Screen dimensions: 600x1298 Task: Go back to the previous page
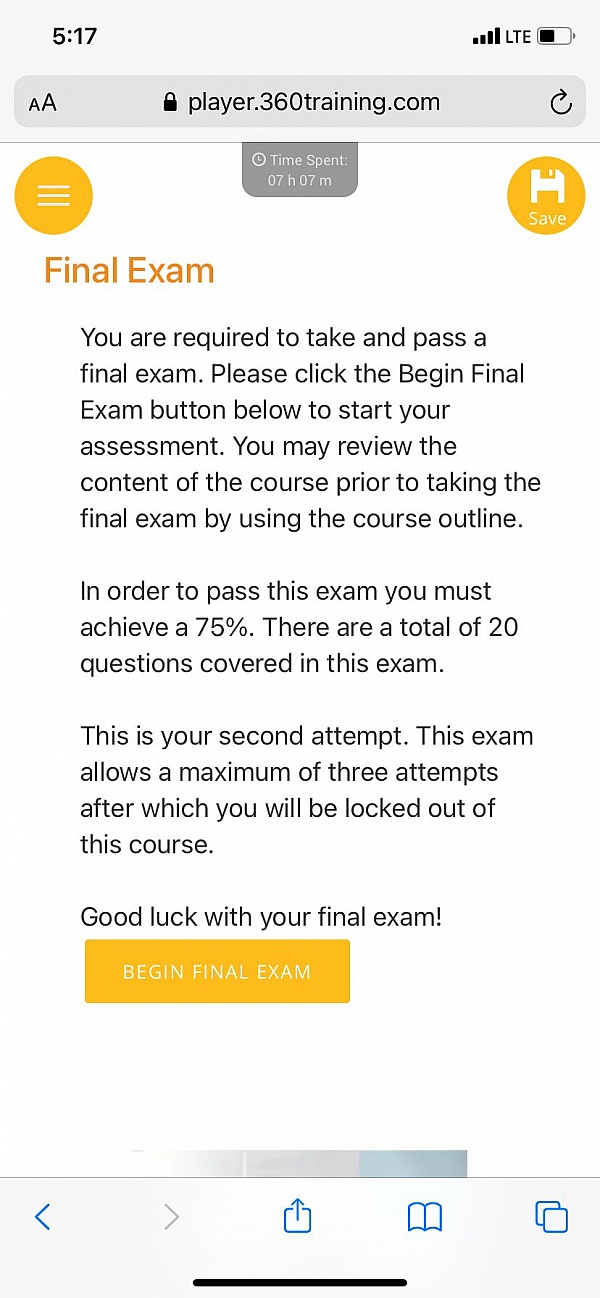(x=42, y=1216)
